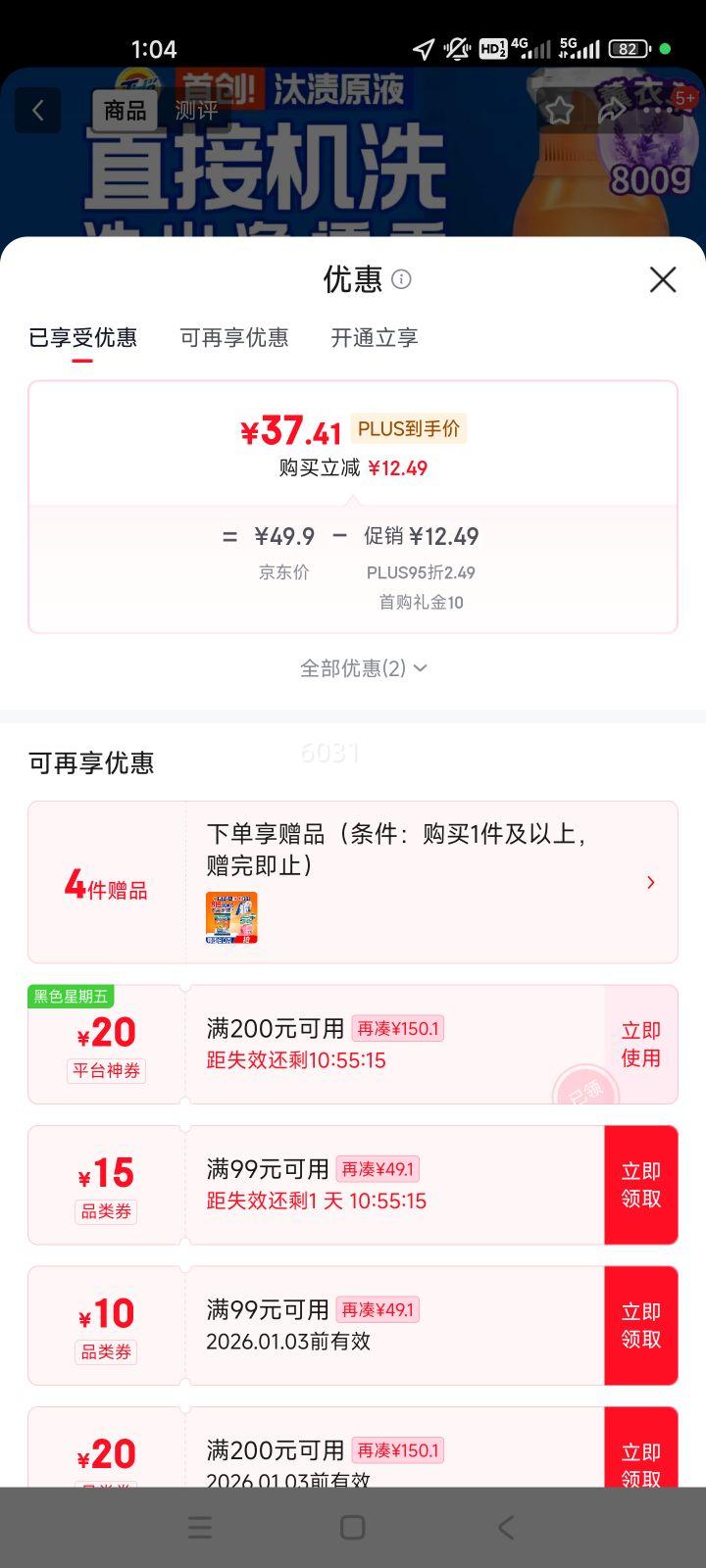Tap the info icon beside 优惠 title
Screen dimensions: 706x1568
pyautogui.click(x=401, y=280)
